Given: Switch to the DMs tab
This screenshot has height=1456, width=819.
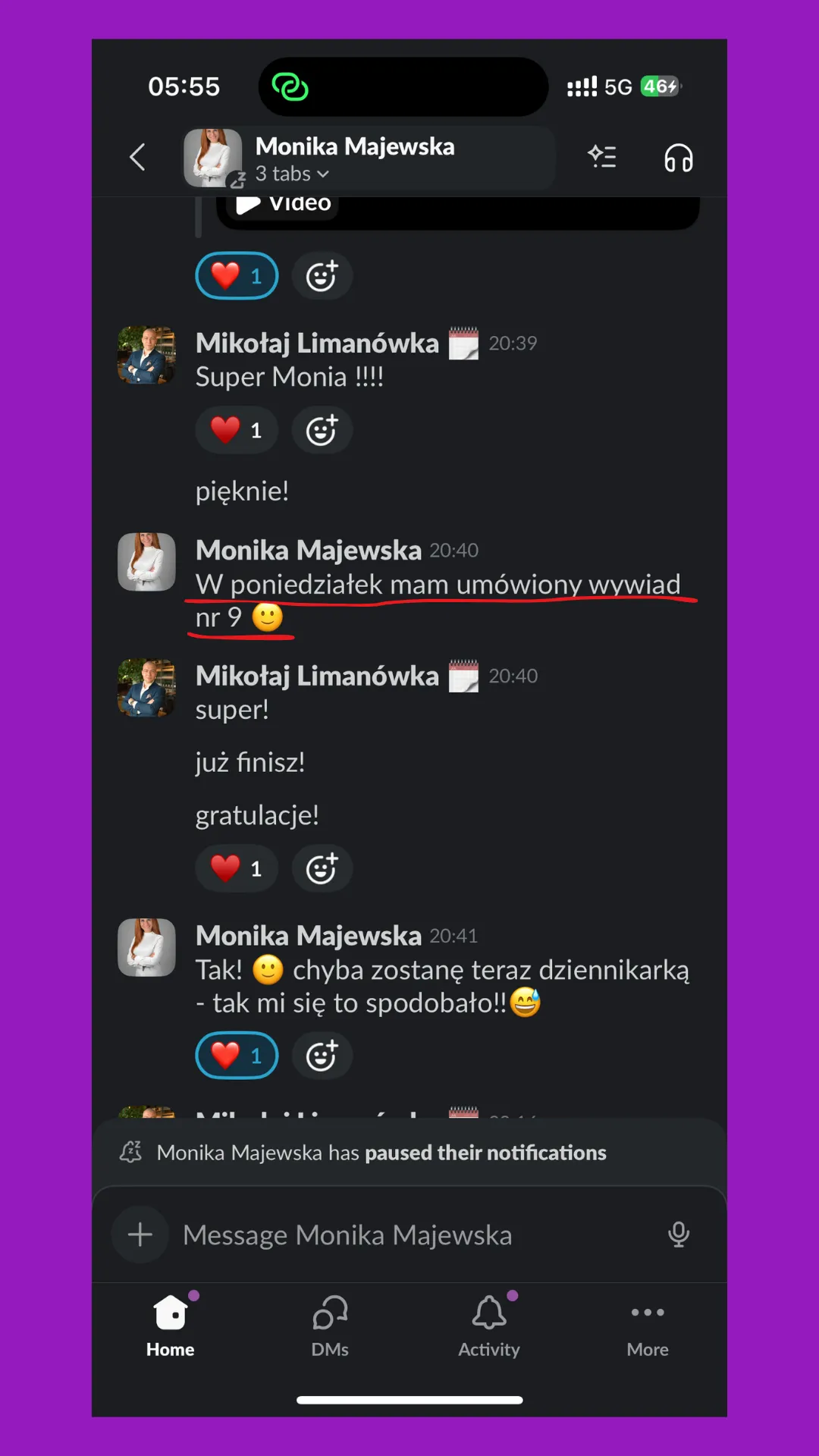Looking at the screenshot, I should tap(330, 1326).
